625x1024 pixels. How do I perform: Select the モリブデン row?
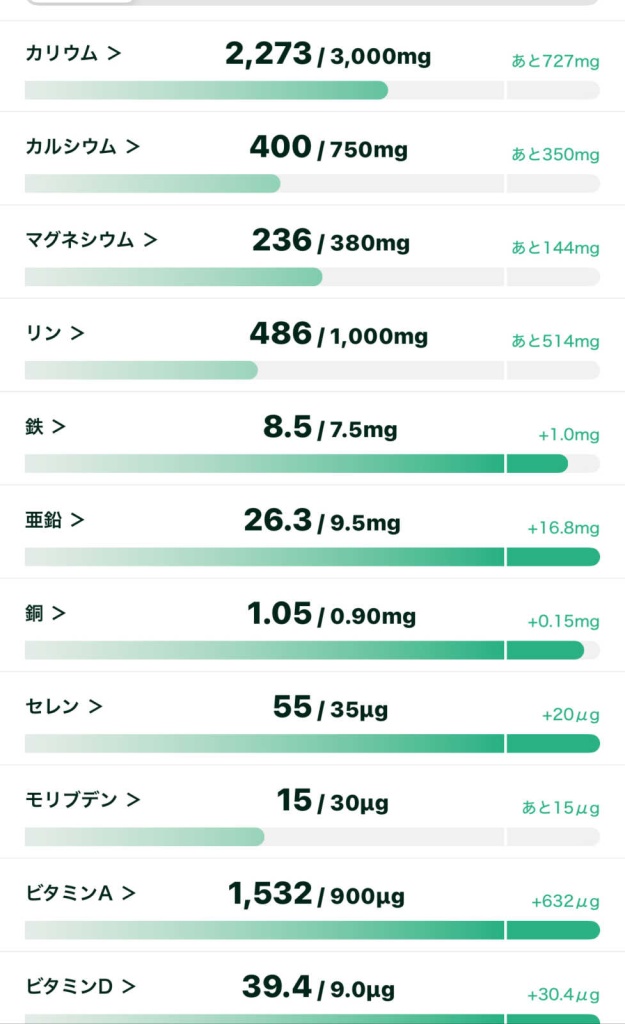pos(312,812)
